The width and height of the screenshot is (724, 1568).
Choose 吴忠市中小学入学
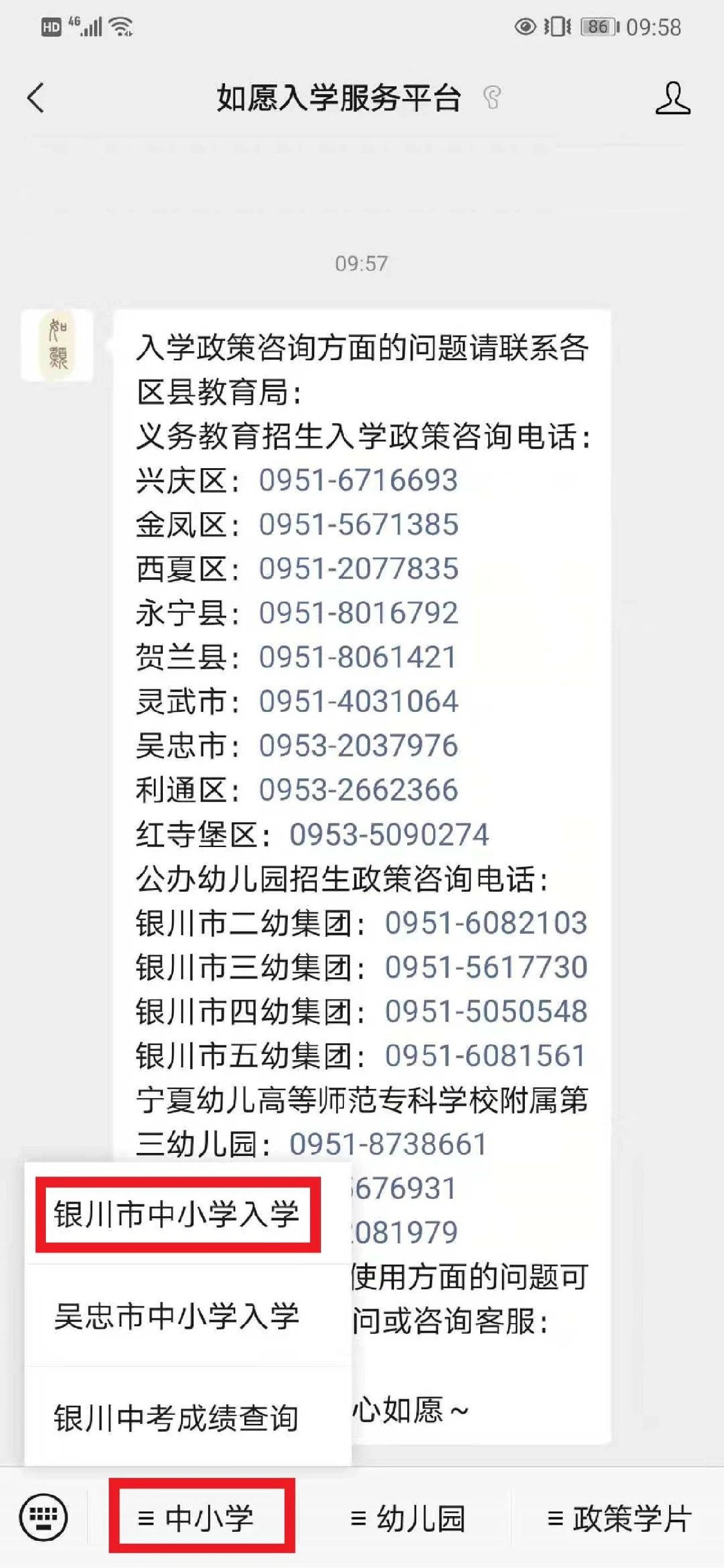(x=177, y=1316)
